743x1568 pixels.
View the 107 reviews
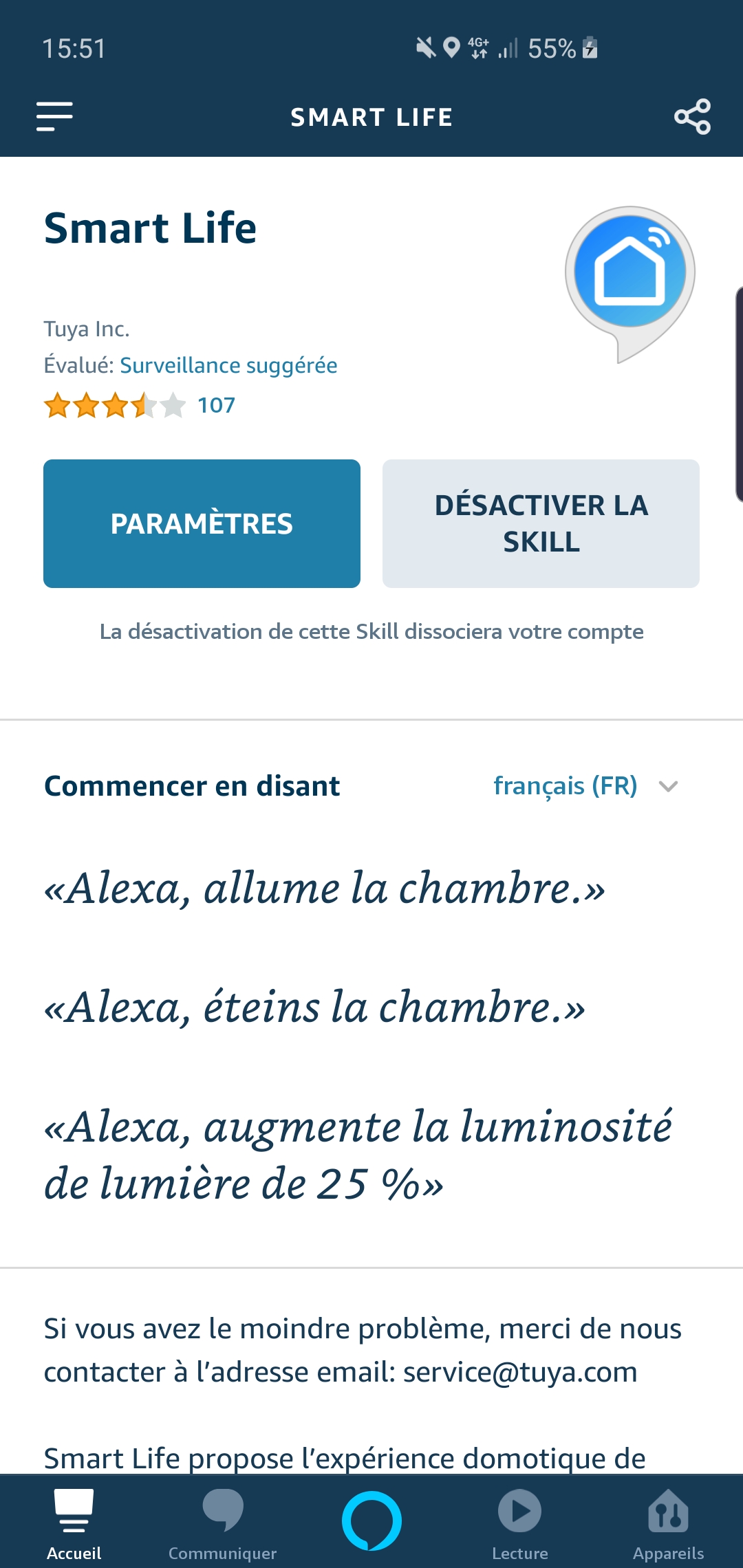216,405
